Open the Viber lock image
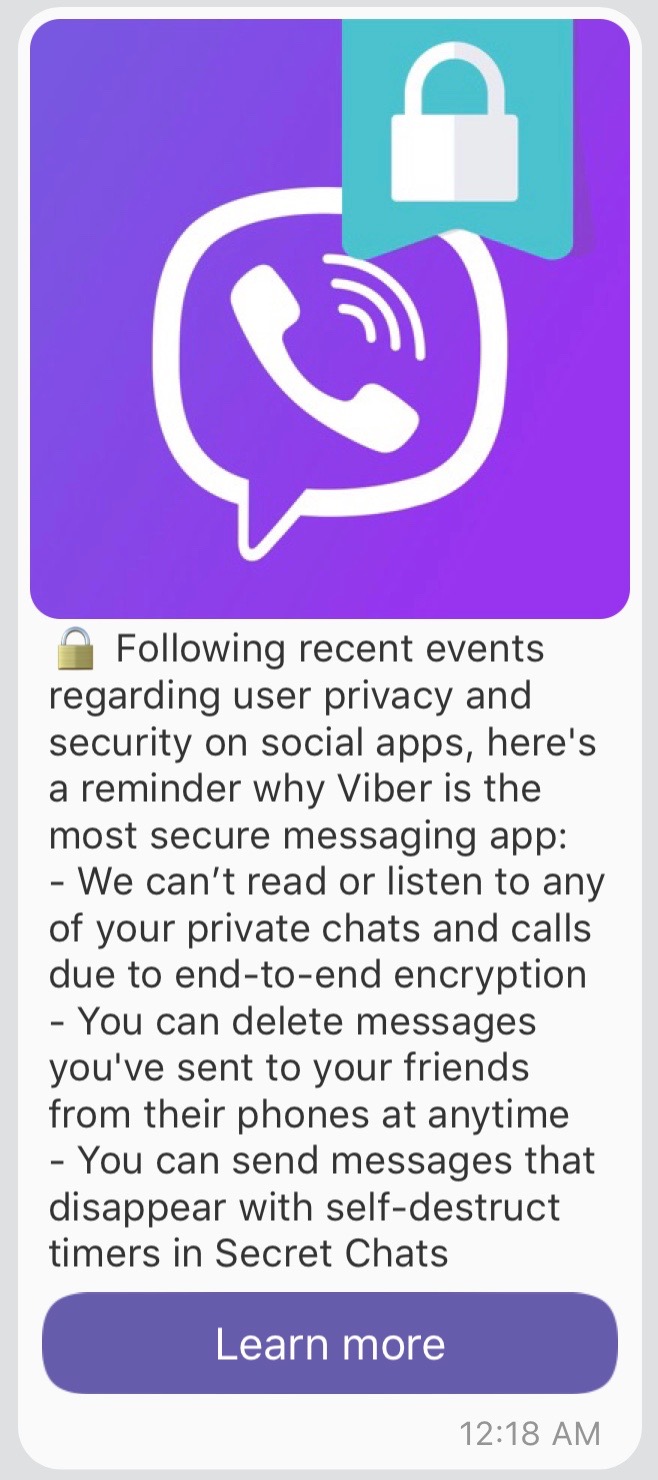Viewport: 658px width, 1480px height. [x=329, y=318]
